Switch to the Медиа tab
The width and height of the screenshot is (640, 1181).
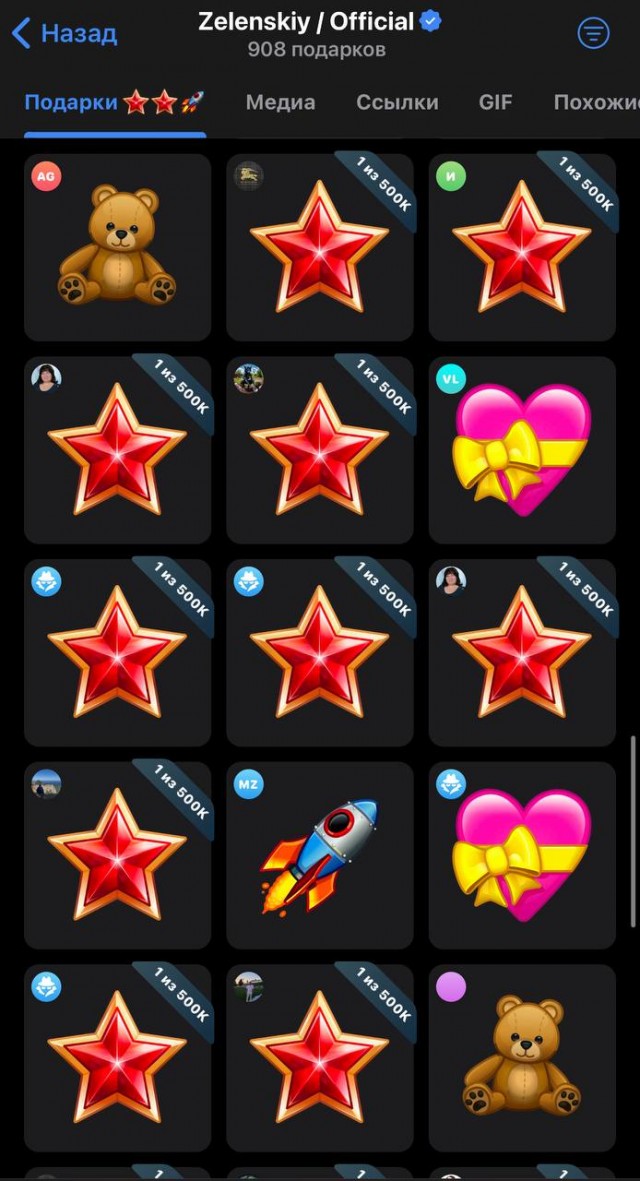coord(280,102)
